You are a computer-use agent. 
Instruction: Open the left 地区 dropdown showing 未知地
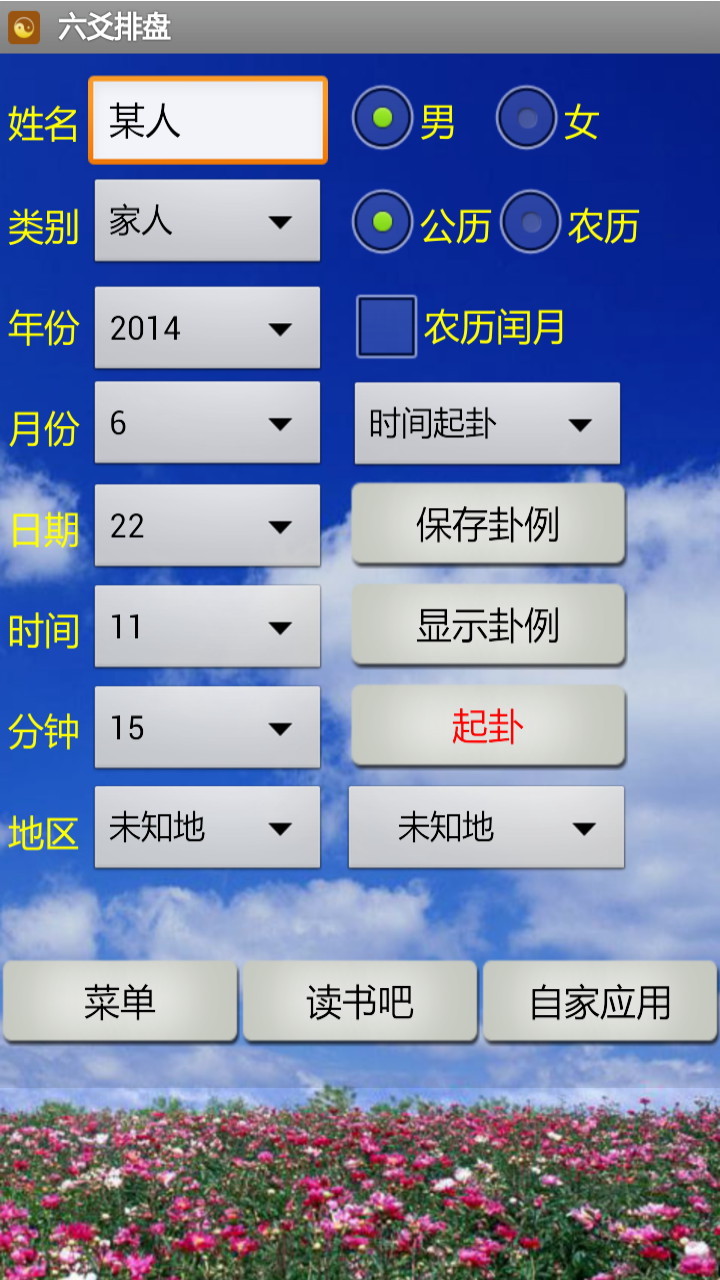206,828
